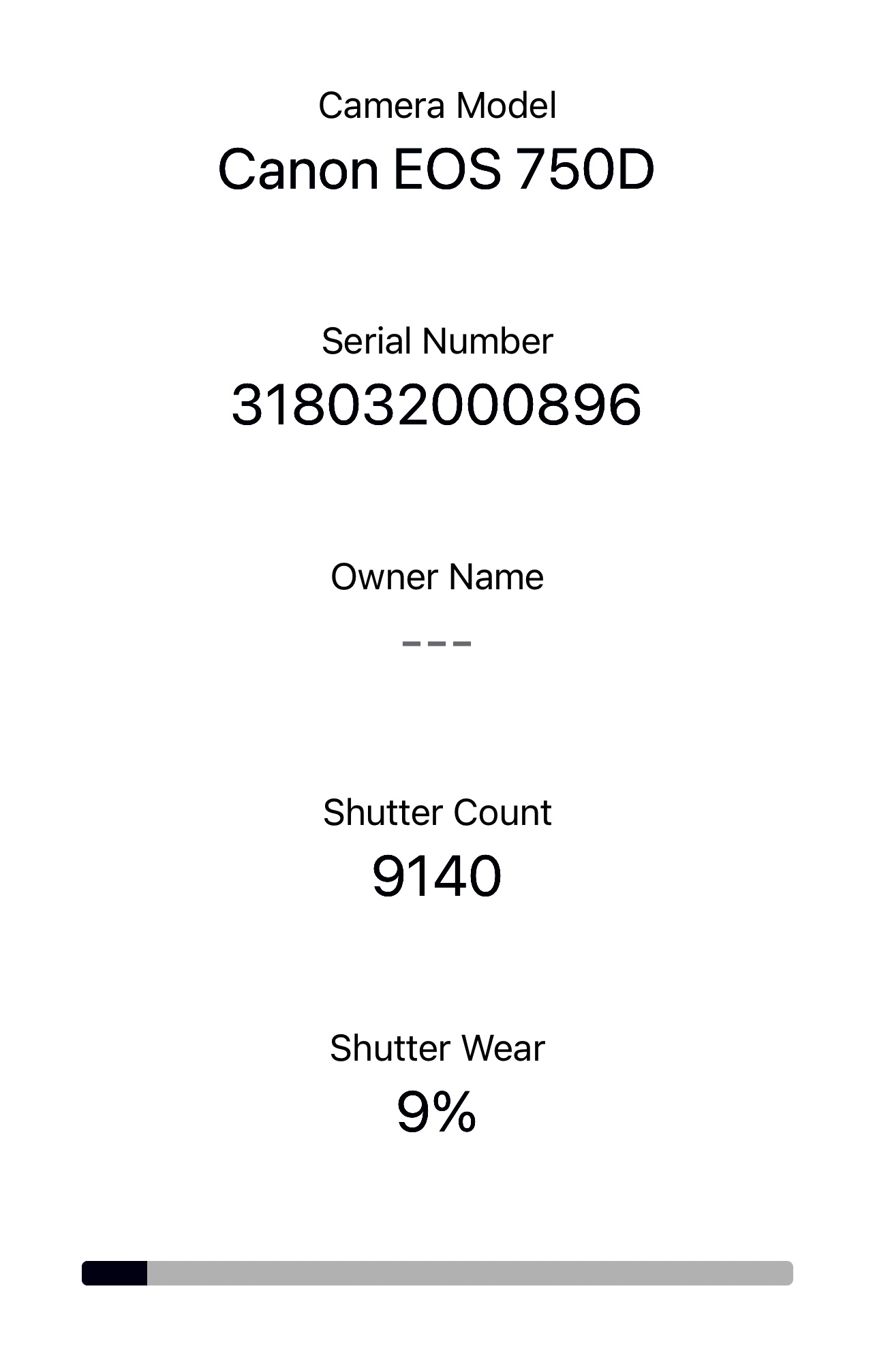Click between Owner Name and its placeholder

437,610
